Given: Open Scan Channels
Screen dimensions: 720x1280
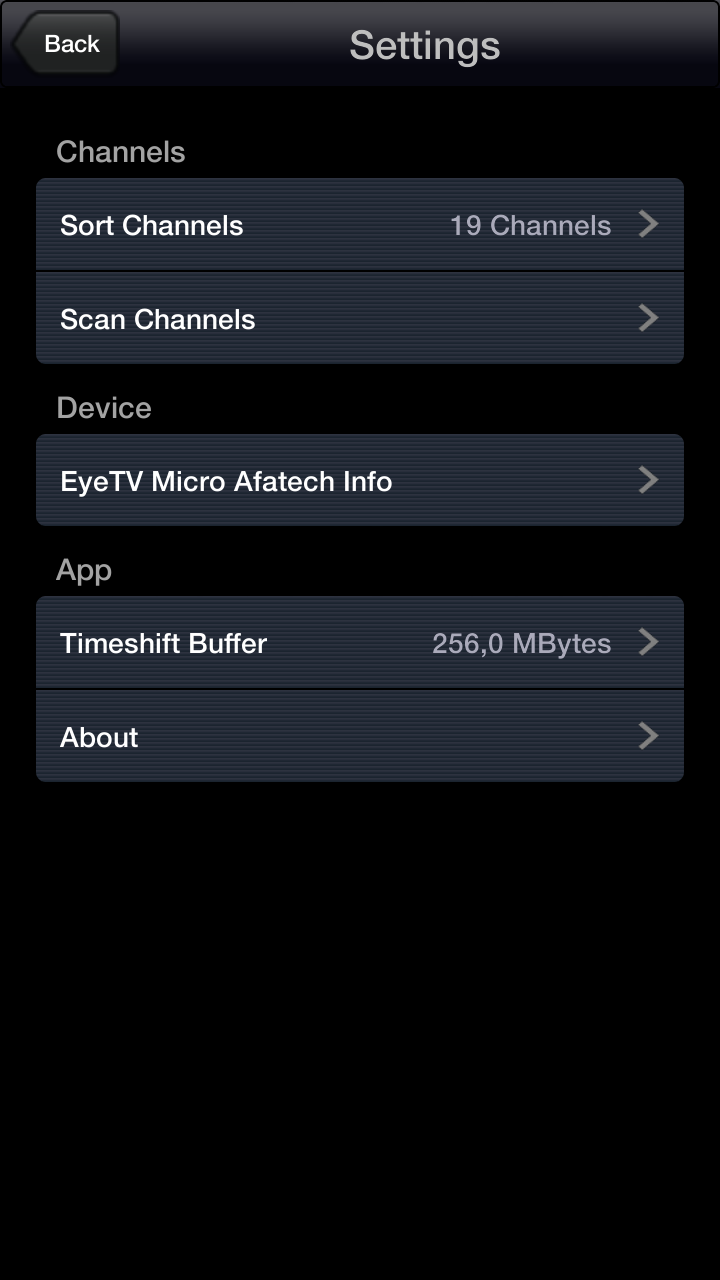Looking at the screenshot, I should (360, 319).
